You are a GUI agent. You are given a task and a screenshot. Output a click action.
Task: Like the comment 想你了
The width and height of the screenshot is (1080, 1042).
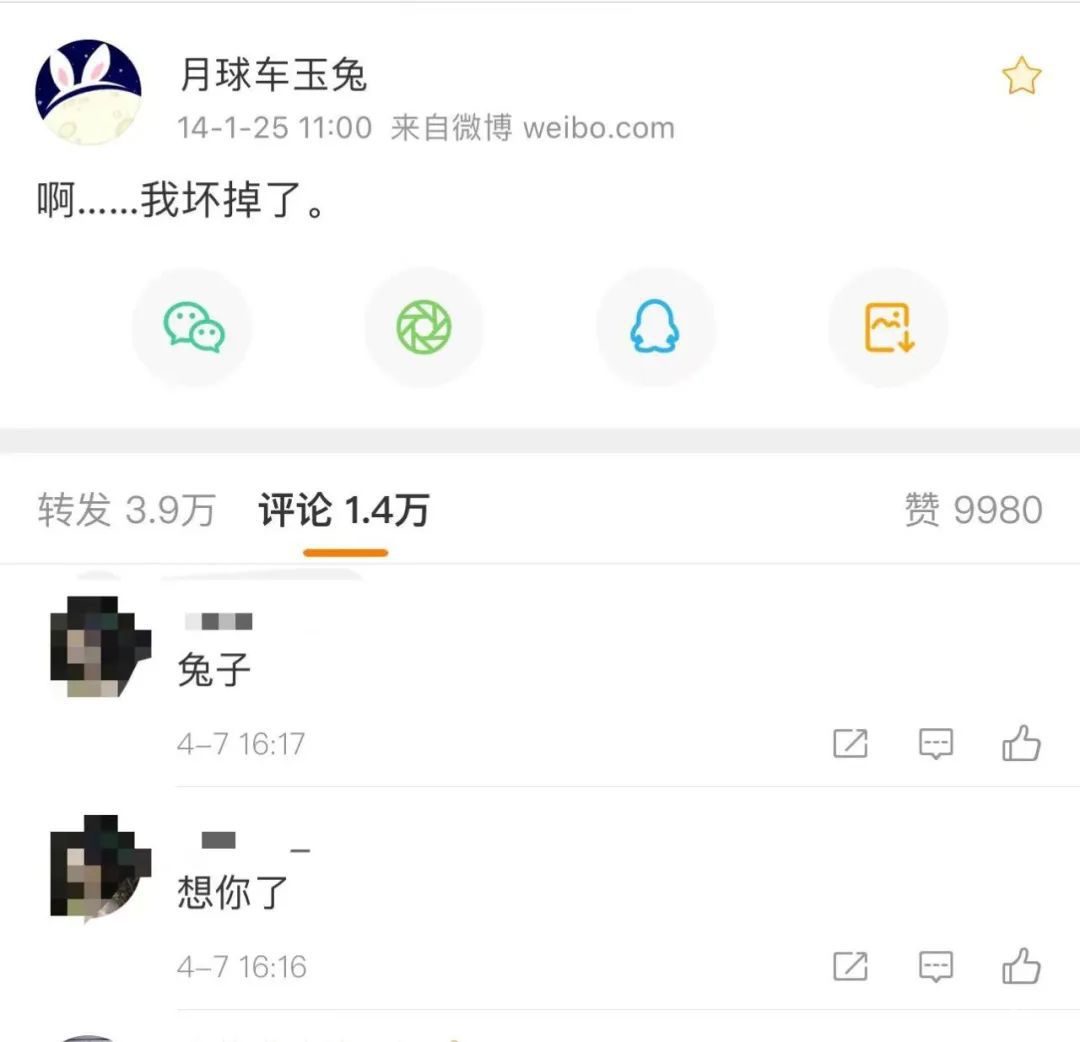click(x=1021, y=966)
